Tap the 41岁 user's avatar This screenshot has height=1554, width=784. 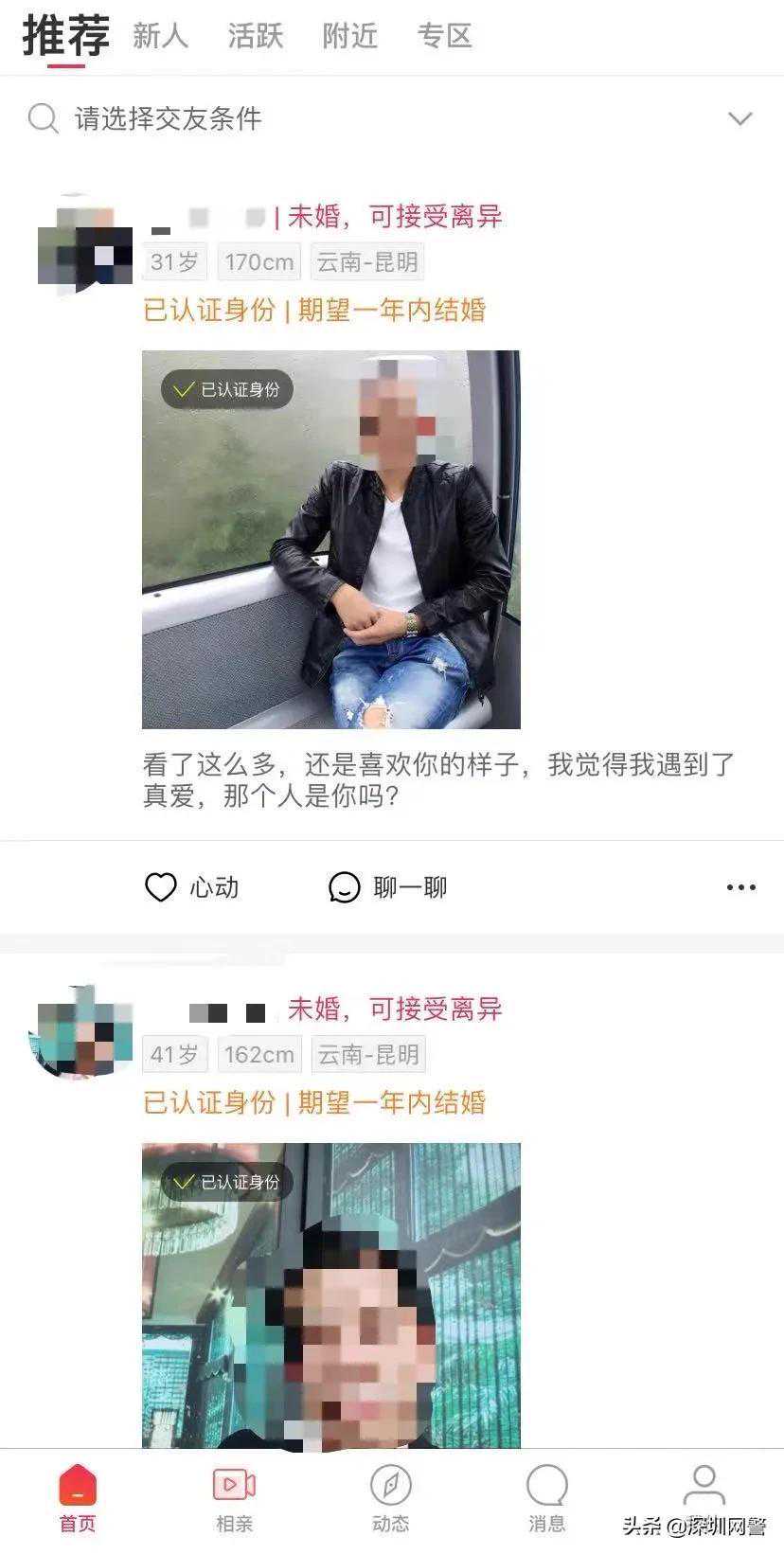click(82, 1033)
